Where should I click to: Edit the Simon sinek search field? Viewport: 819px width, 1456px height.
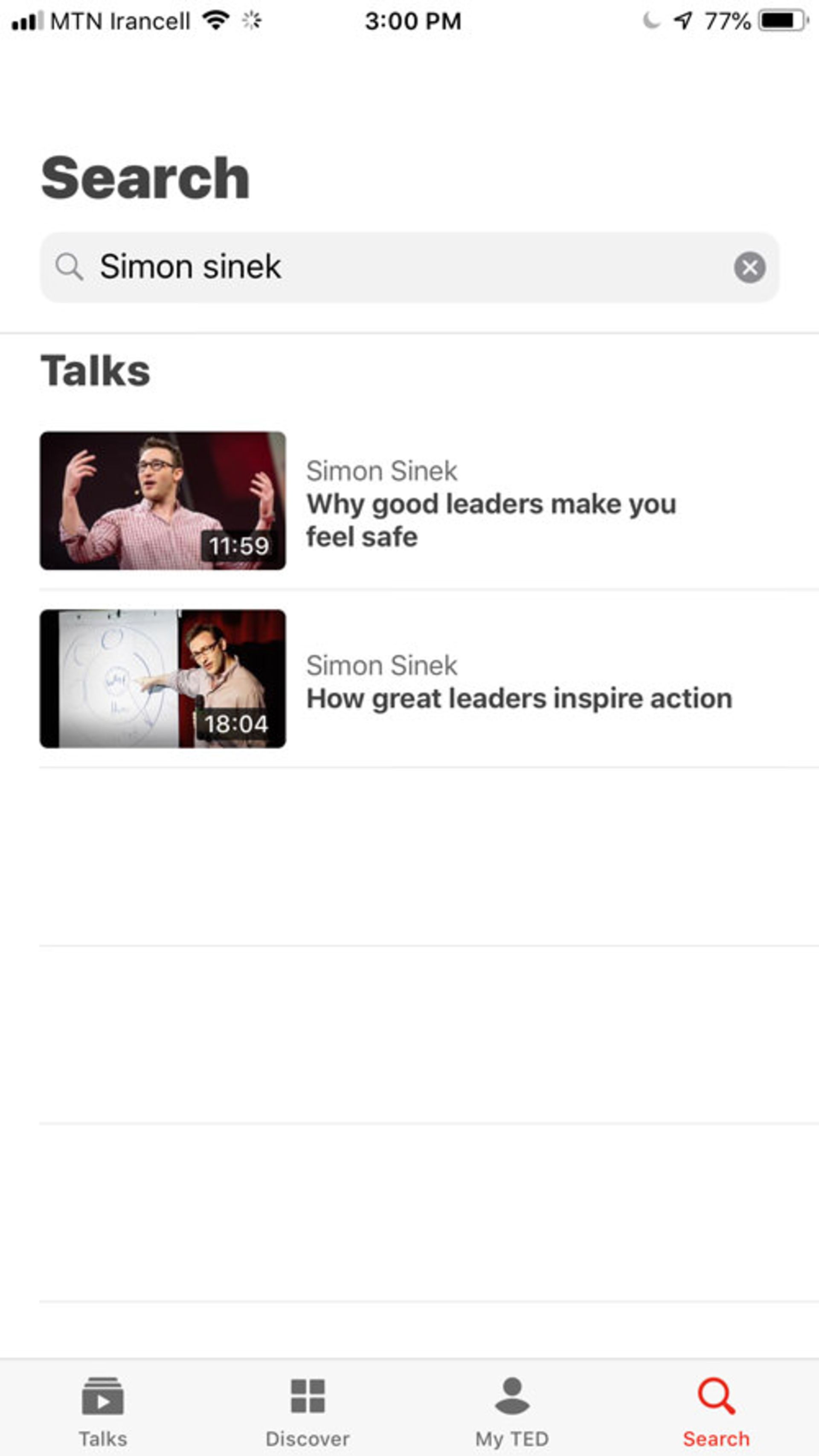[396, 267]
